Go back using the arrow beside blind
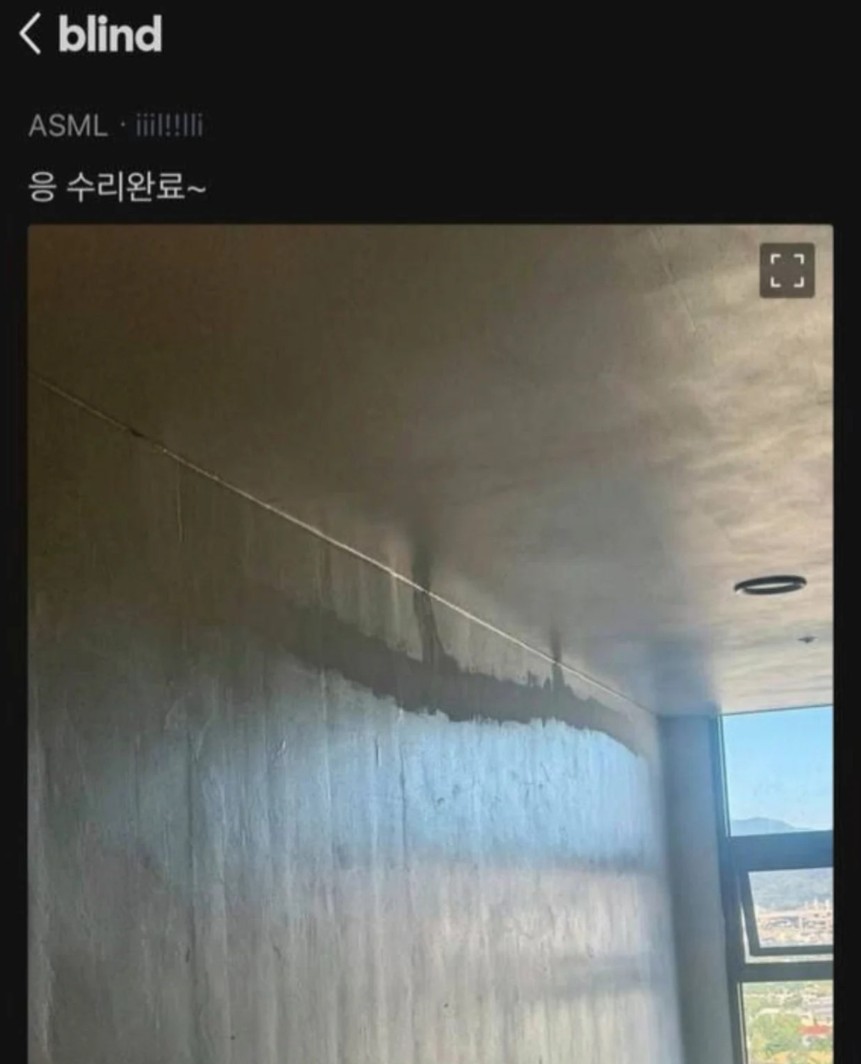 (30, 36)
